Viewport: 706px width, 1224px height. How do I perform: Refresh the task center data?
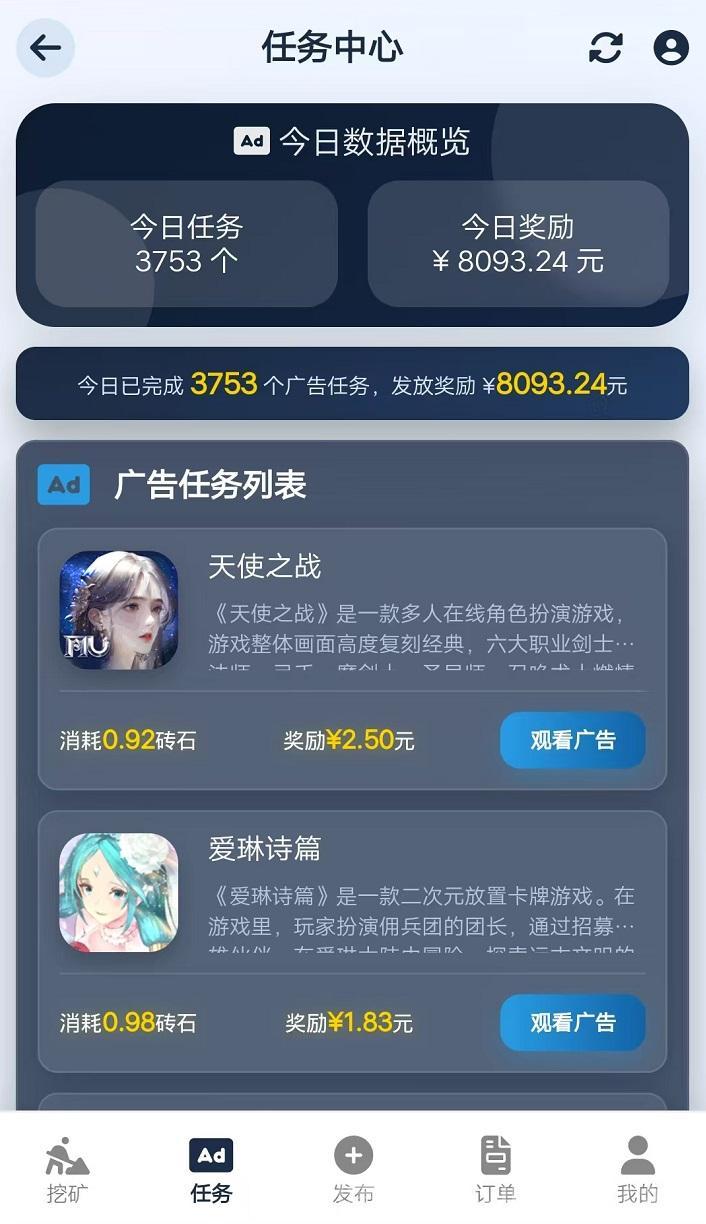coord(605,48)
